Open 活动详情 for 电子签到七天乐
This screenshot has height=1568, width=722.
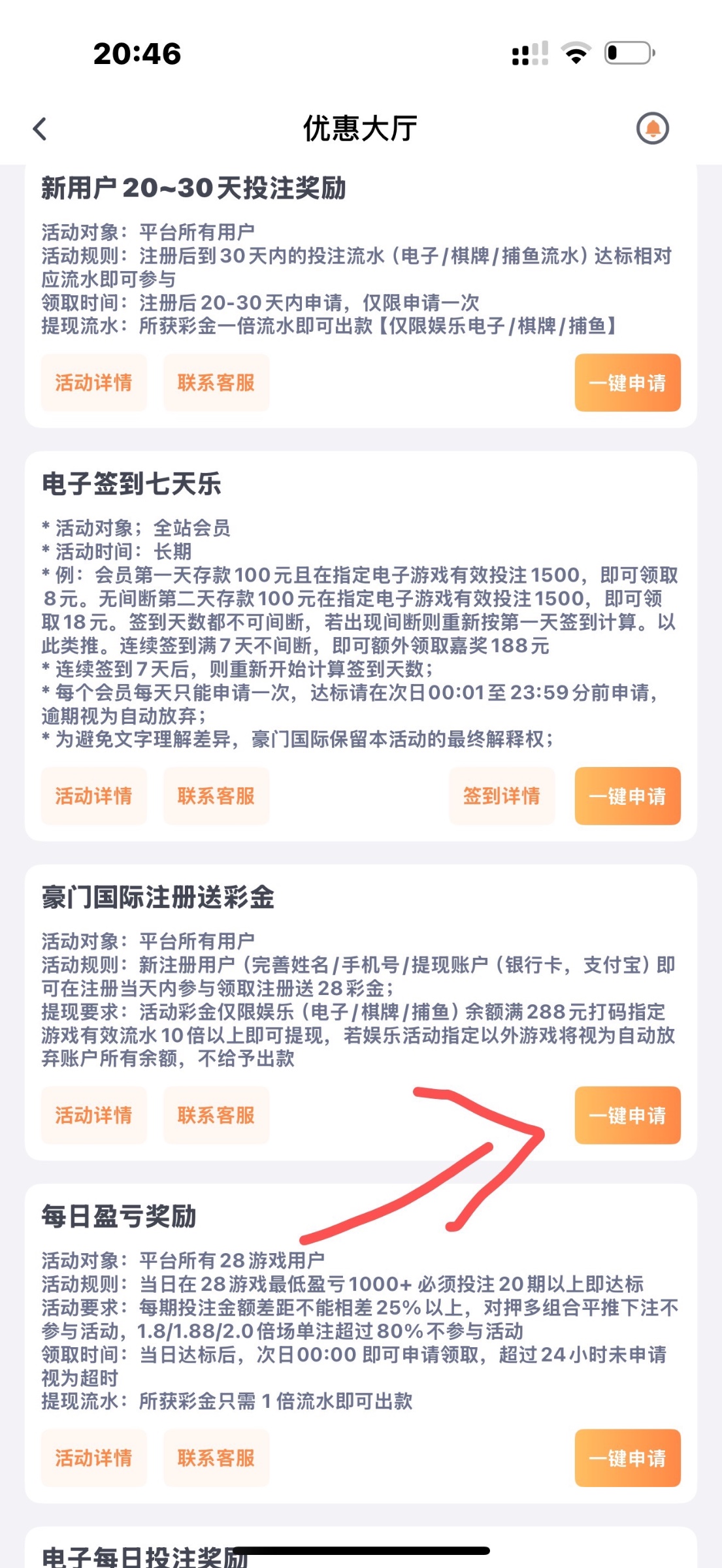coord(94,796)
